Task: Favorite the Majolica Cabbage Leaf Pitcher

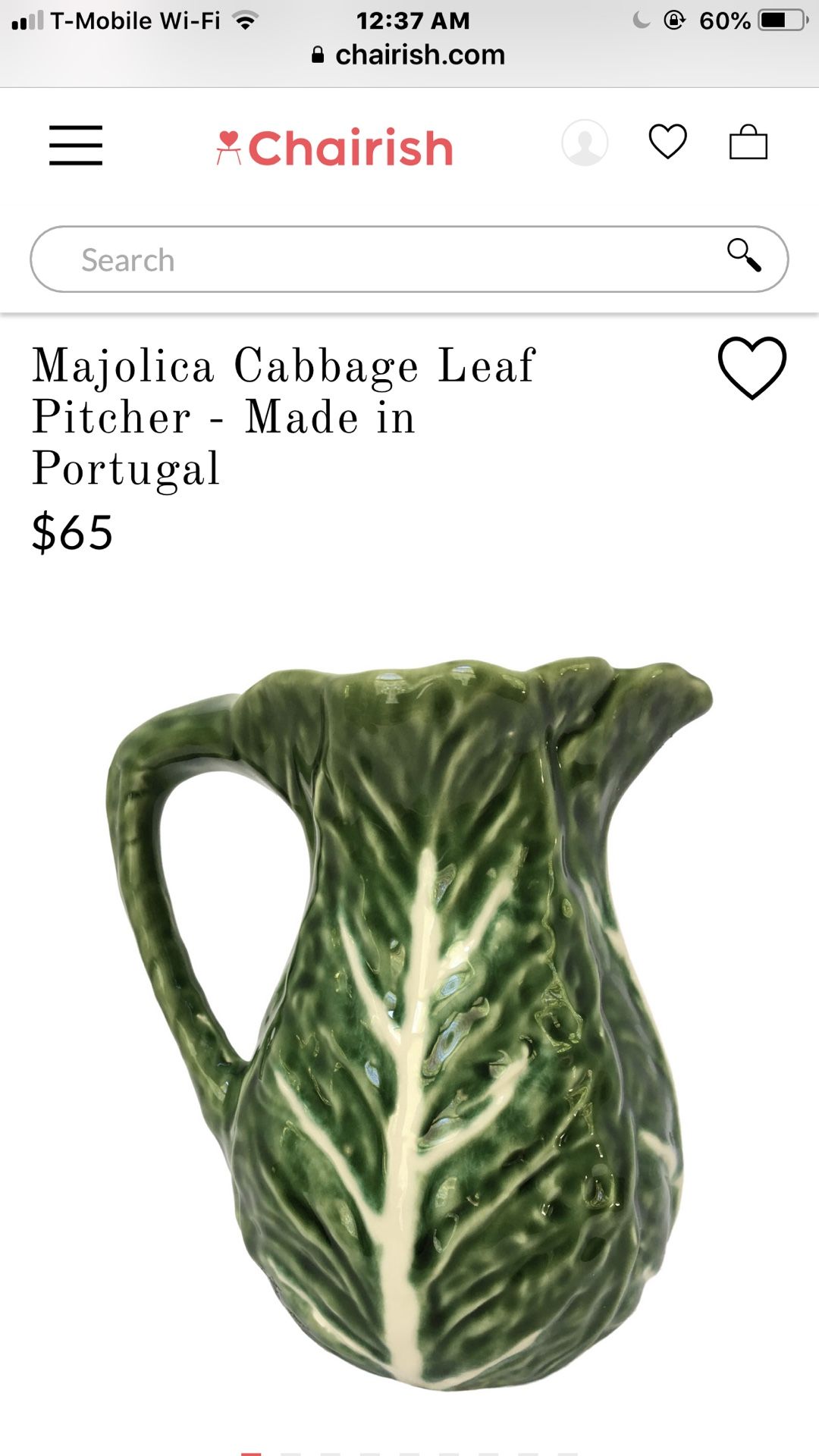Action: pyautogui.click(x=752, y=368)
